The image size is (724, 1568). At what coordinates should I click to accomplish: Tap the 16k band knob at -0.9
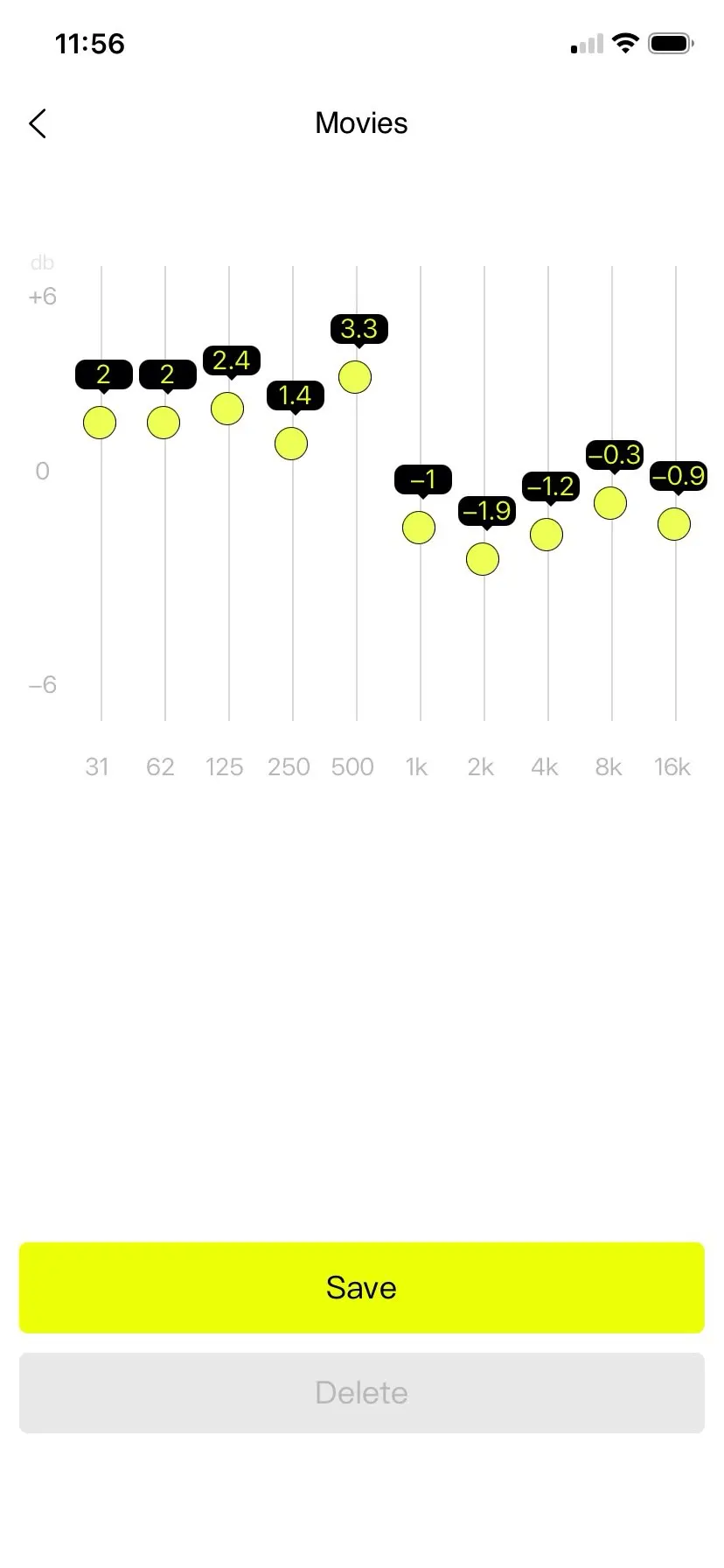pyautogui.click(x=674, y=524)
